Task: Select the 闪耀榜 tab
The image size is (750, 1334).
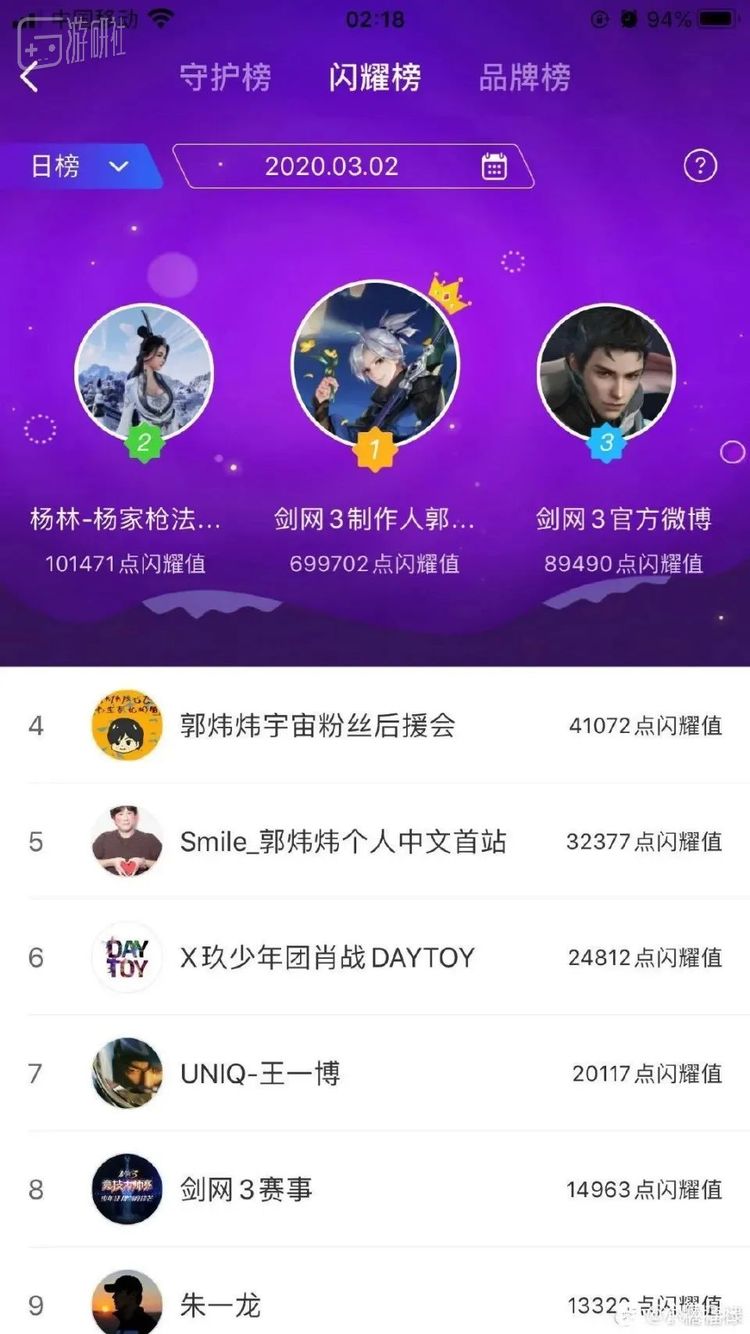Action: [375, 77]
